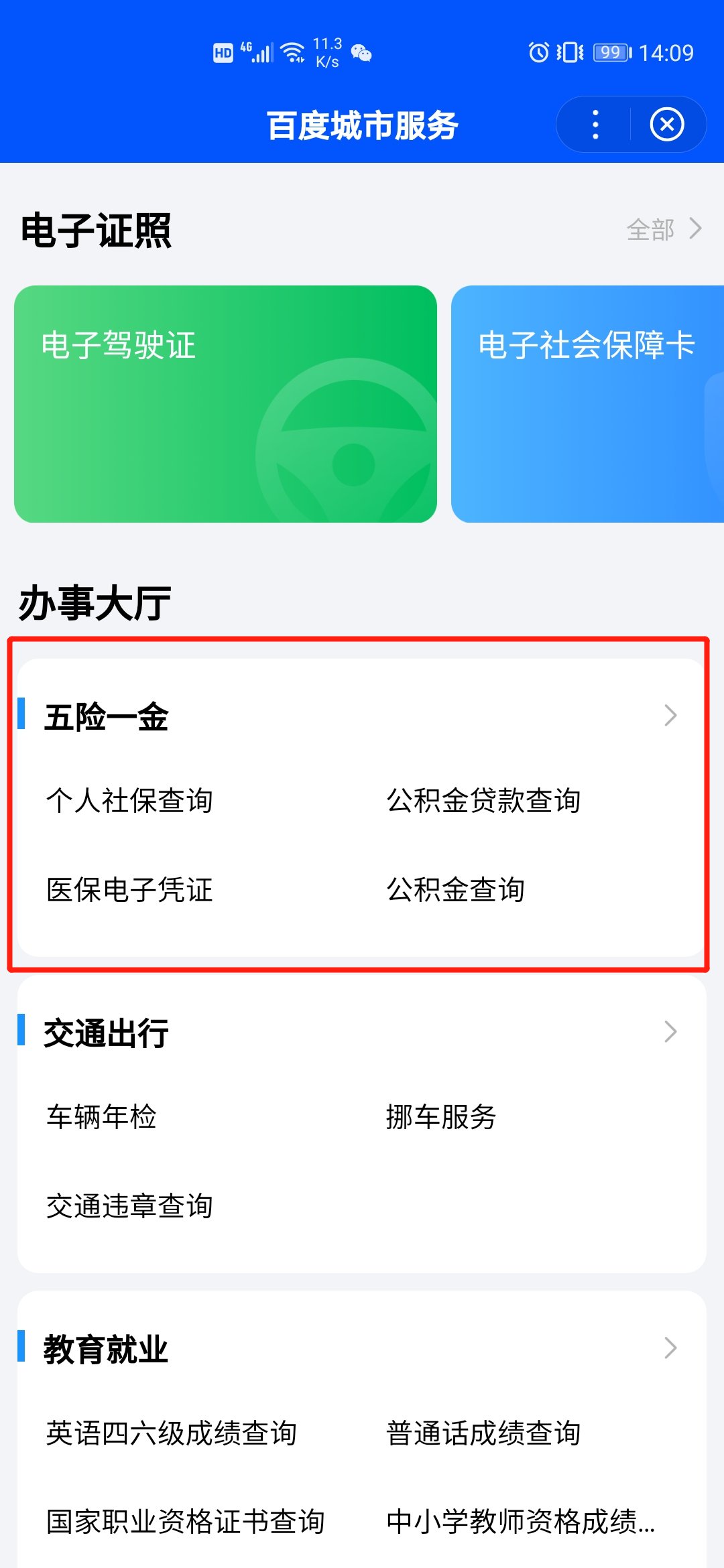
Task: Open 普通话成绩查询
Action: coord(483,1433)
